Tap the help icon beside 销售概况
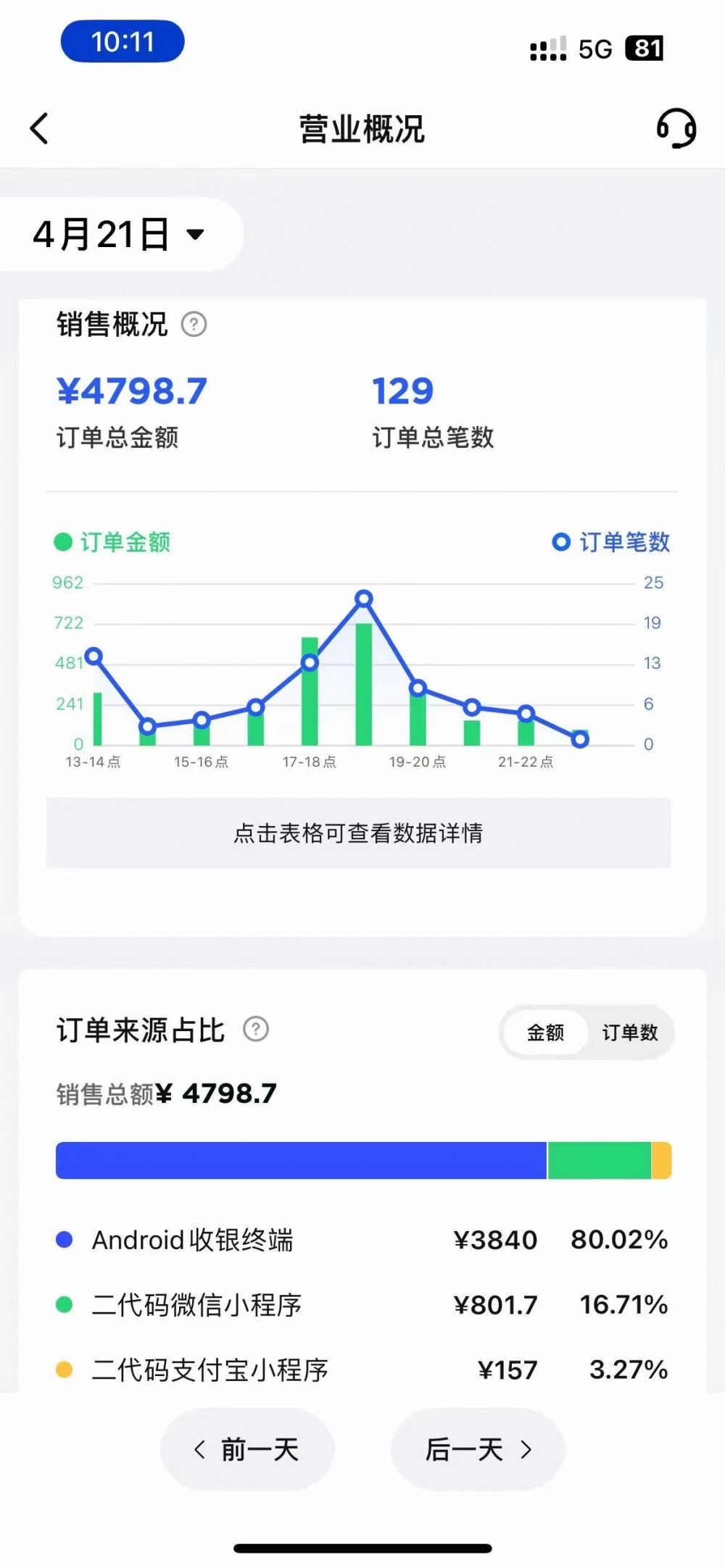Viewport: 725px width, 1568px height. tap(194, 324)
